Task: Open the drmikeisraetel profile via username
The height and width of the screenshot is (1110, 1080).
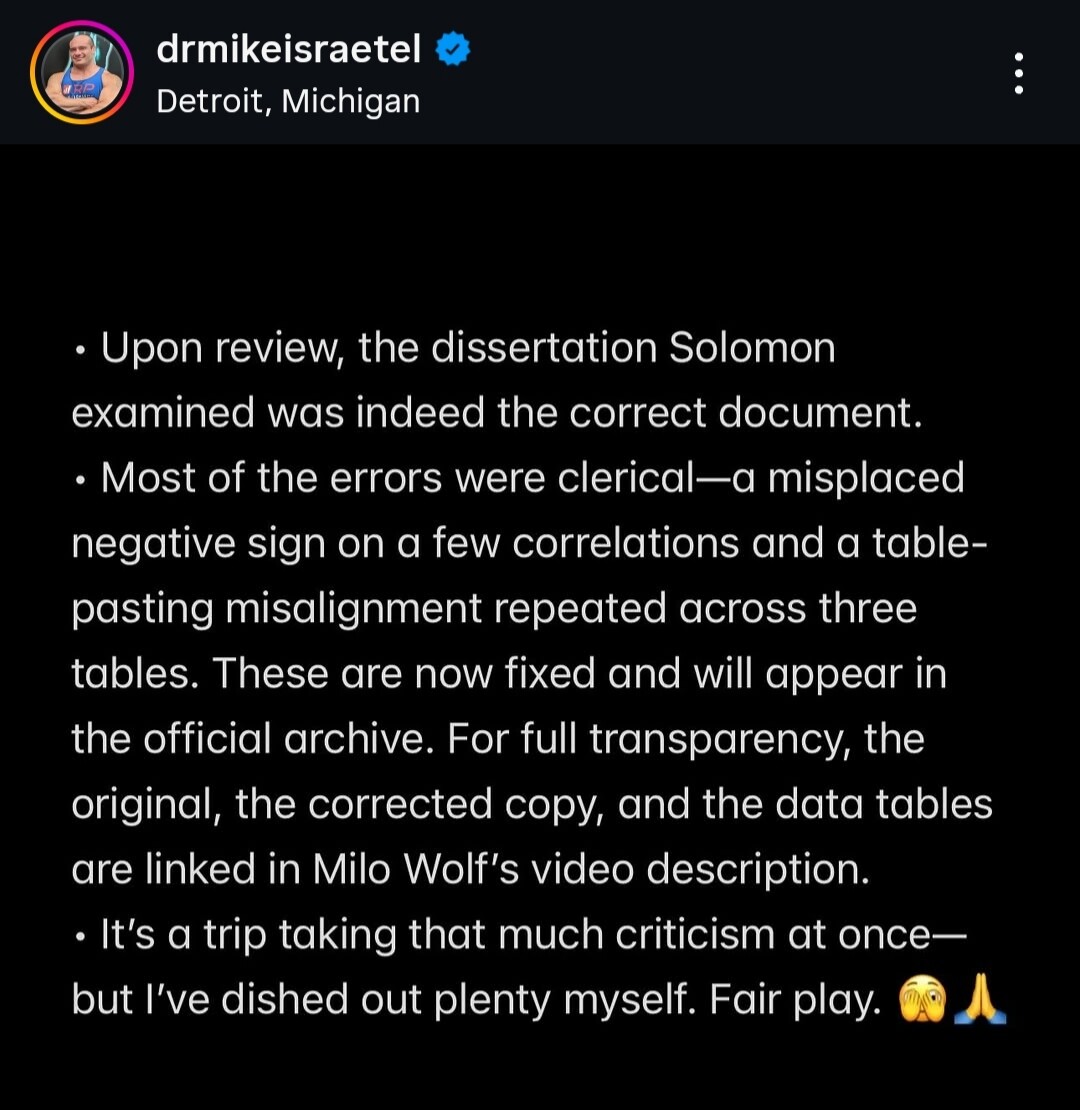Action: click(290, 49)
